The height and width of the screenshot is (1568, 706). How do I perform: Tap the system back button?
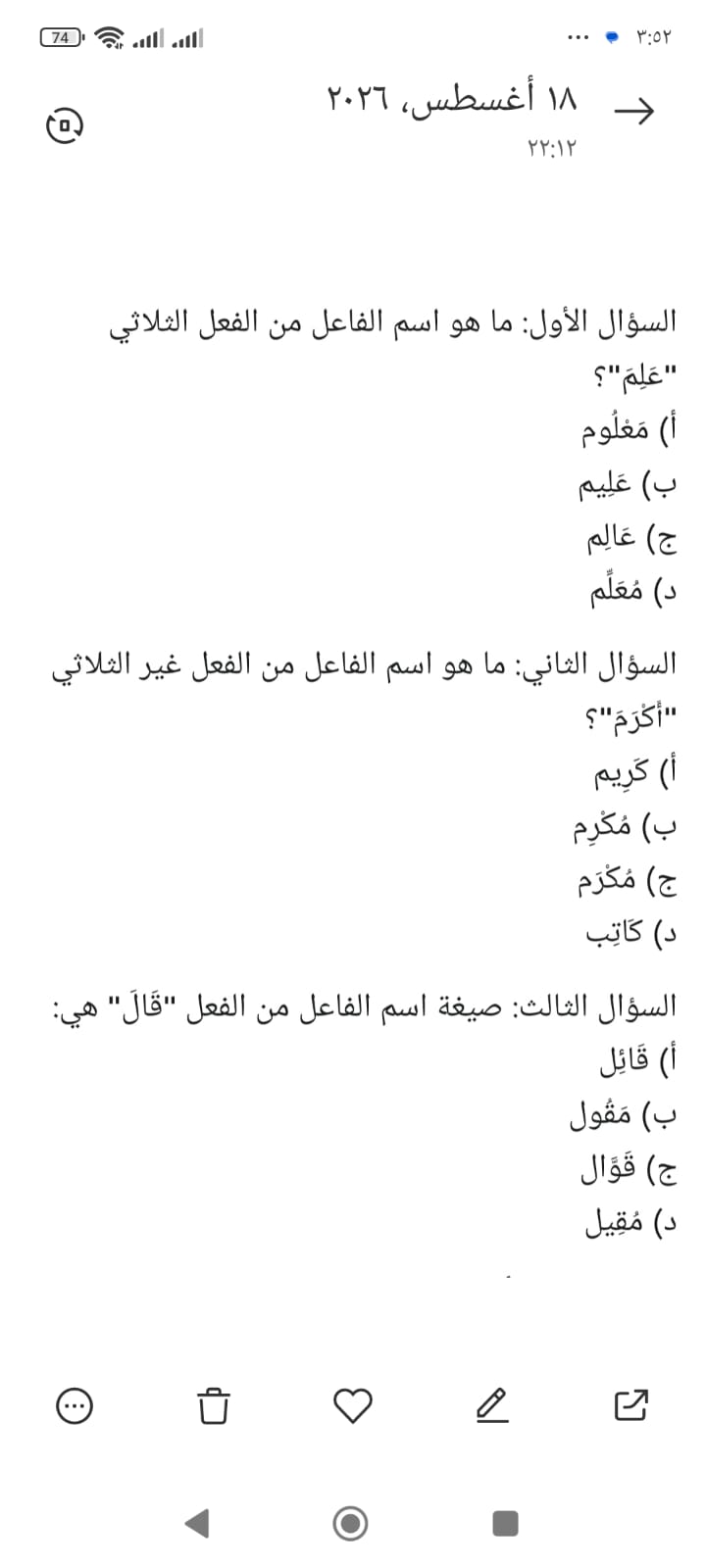(x=197, y=1523)
